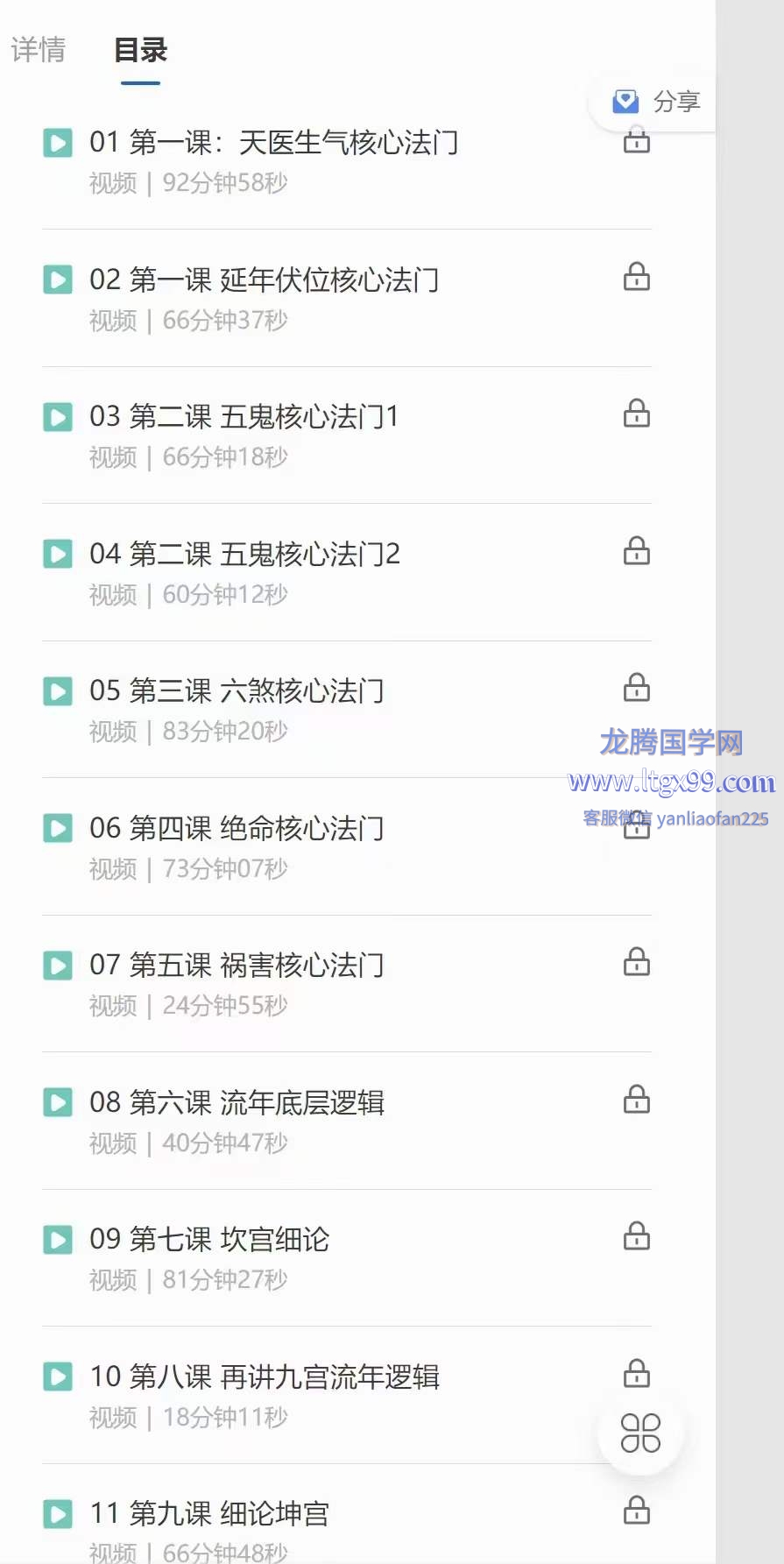The height and width of the screenshot is (1564, 784).
Task: Open lesson 02 延年伏位核心法门
Action: (347, 299)
